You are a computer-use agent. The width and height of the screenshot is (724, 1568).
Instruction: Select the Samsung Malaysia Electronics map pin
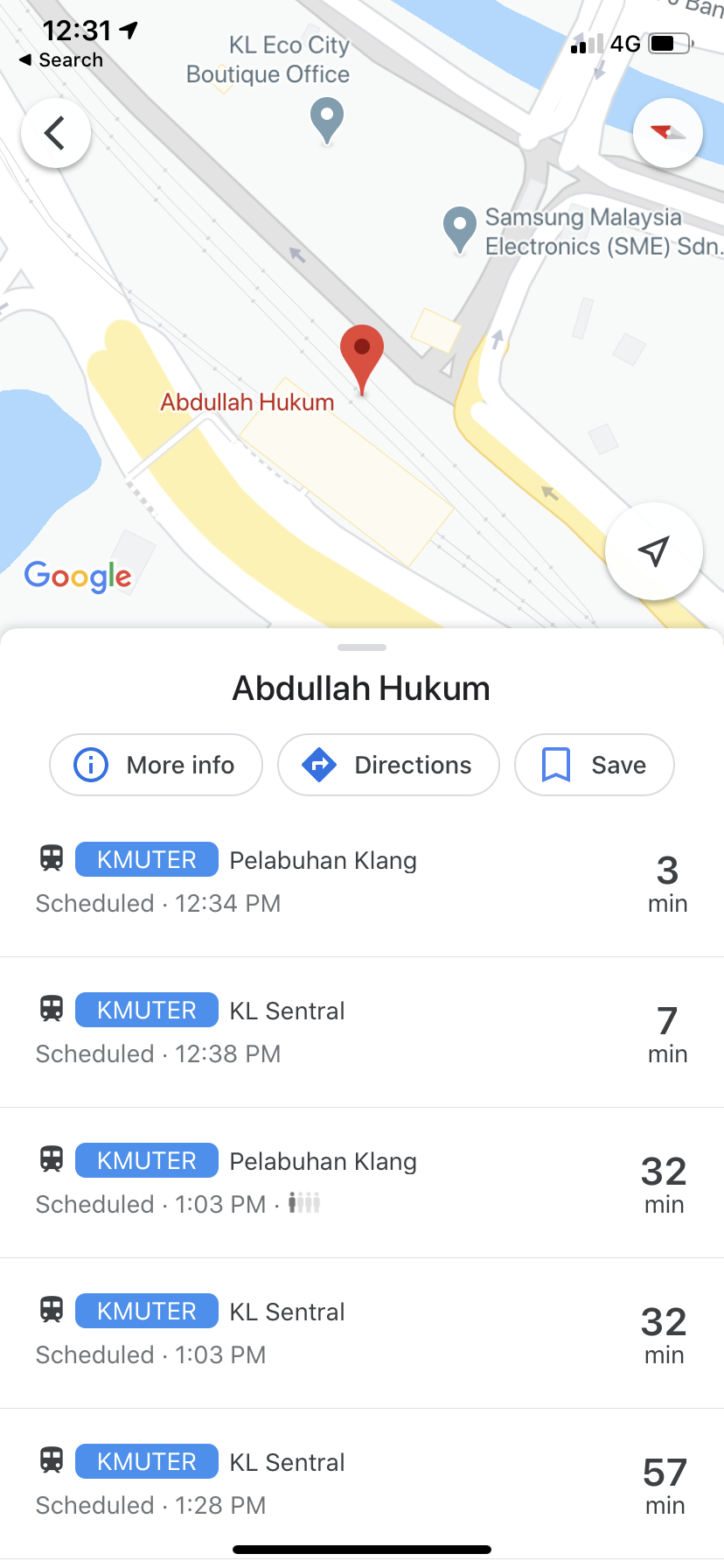click(x=460, y=228)
